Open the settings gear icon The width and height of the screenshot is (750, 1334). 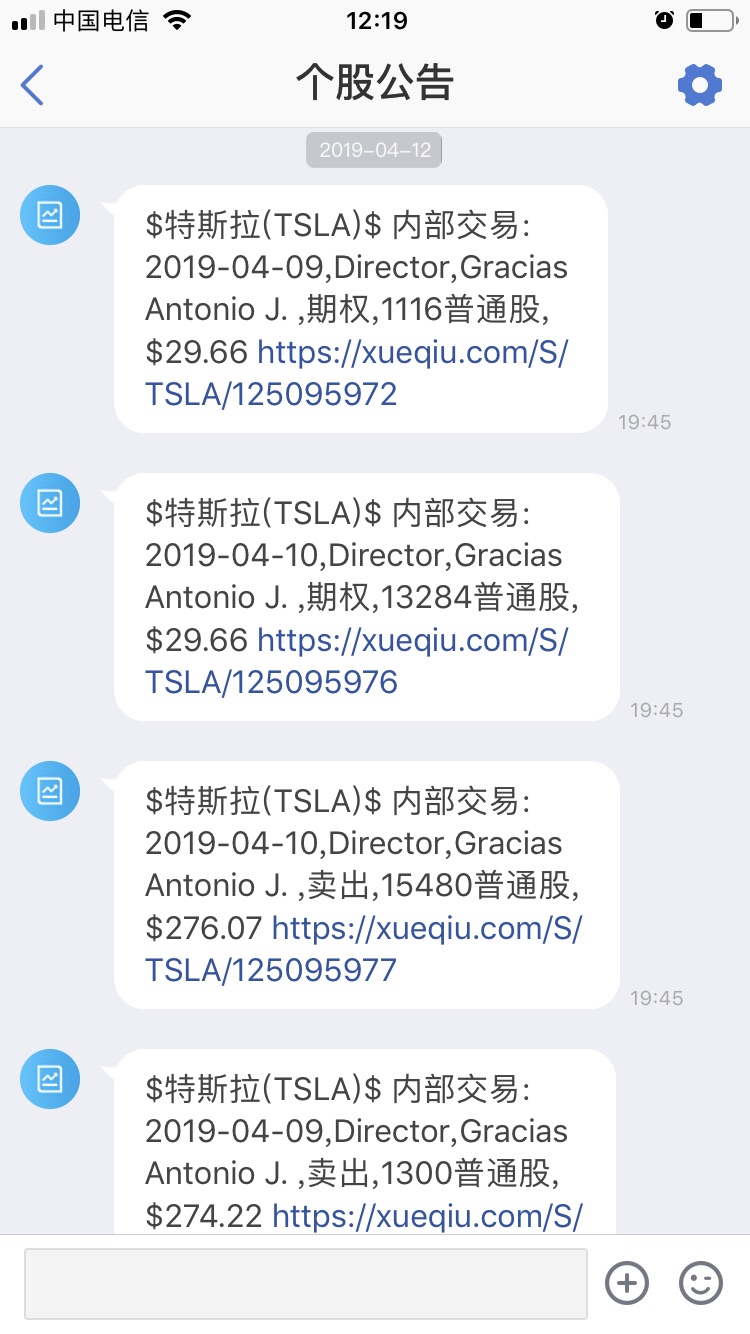pos(699,84)
